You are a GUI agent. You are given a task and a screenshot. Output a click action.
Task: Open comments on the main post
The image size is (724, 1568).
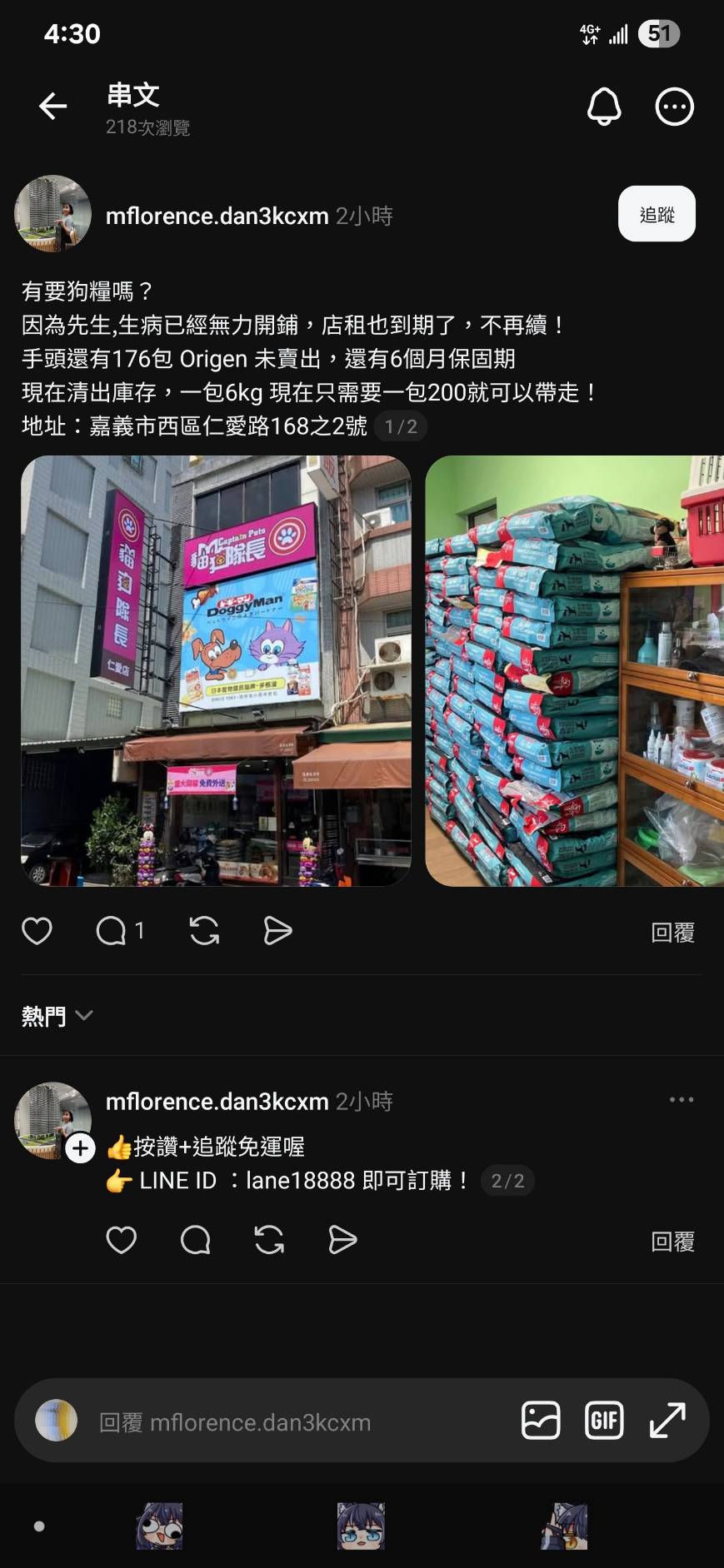click(x=112, y=931)
